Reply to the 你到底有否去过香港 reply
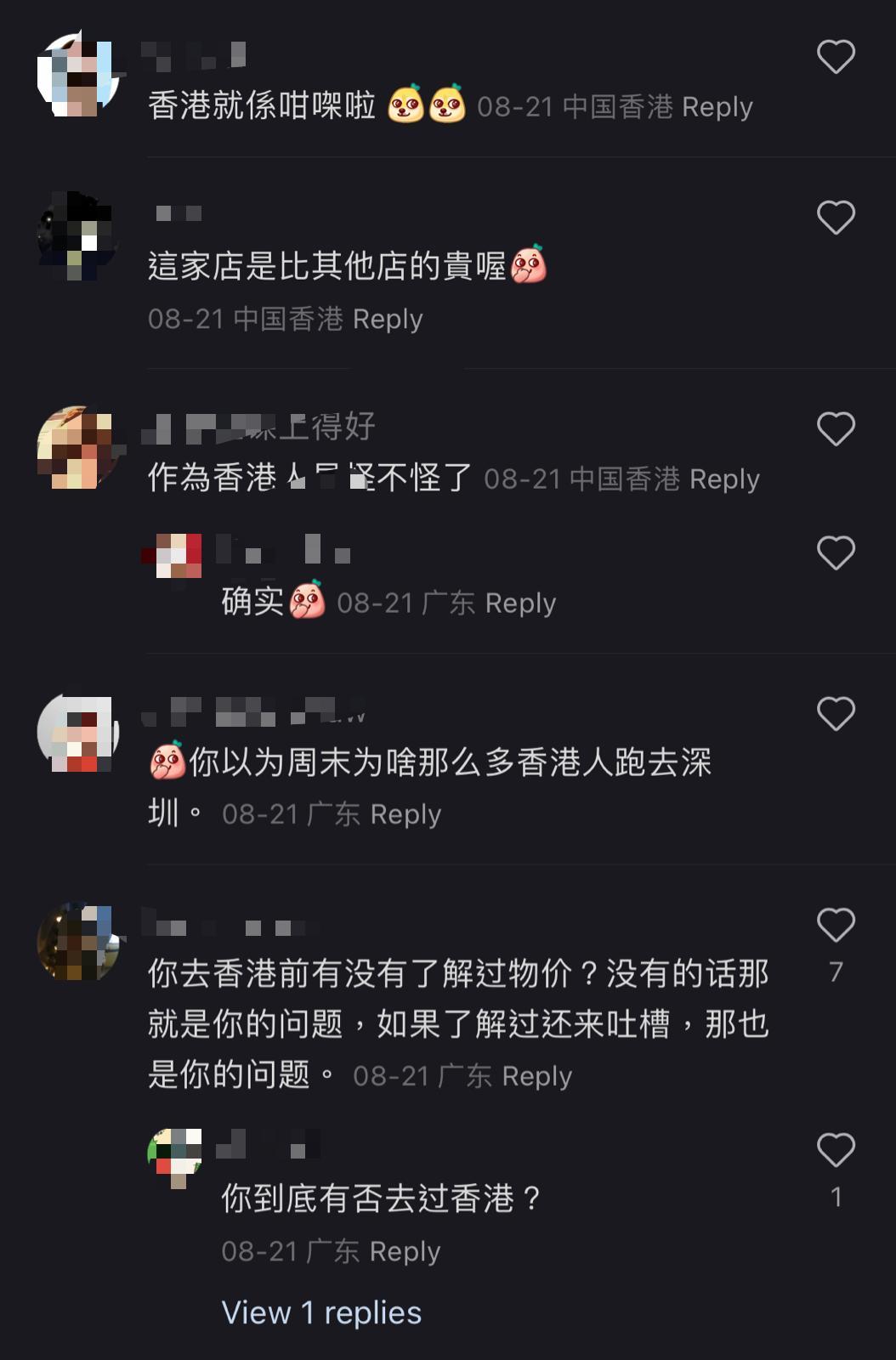 pyautogui.click(x=405, y=1250)
